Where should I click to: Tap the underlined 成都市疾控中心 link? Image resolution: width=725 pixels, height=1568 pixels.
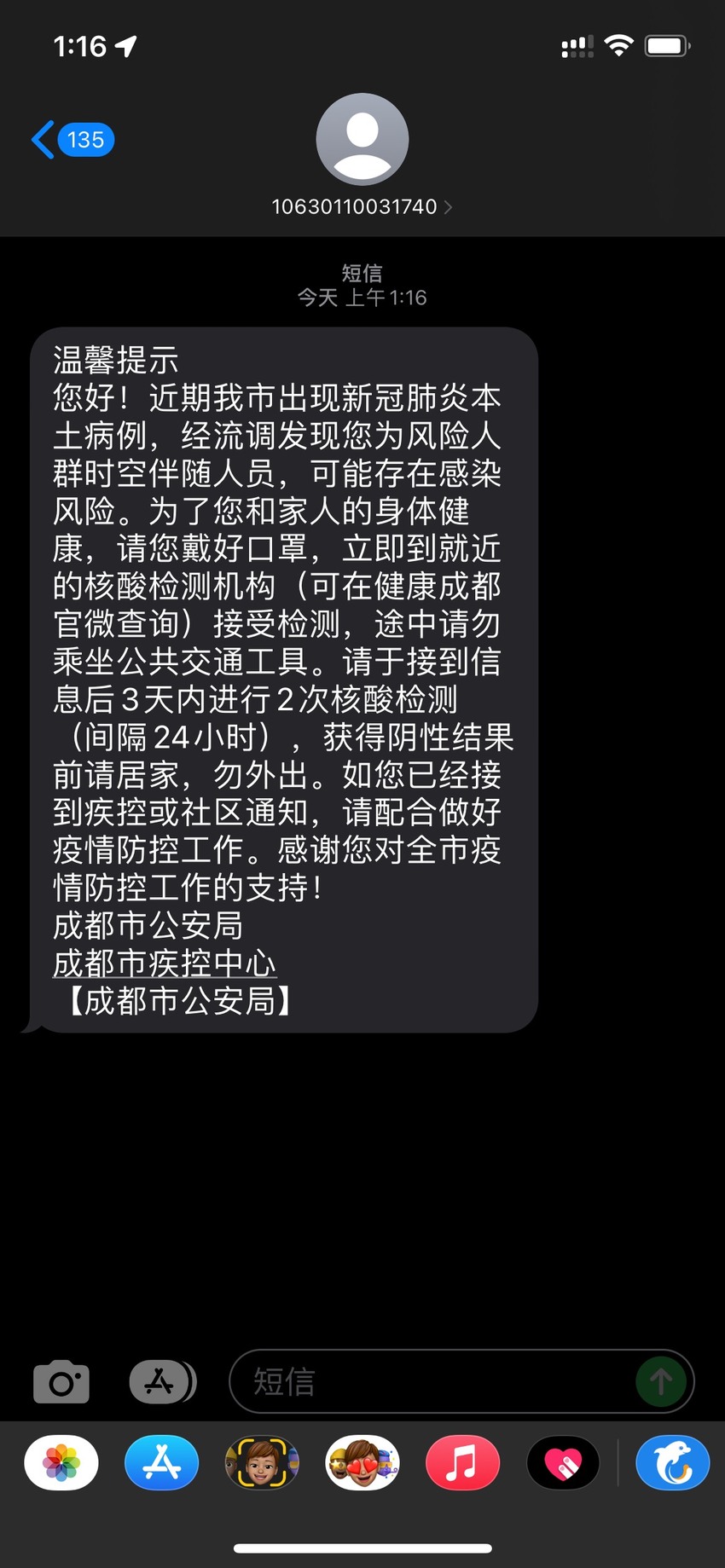pyautogui.click(x=165, y=963)
